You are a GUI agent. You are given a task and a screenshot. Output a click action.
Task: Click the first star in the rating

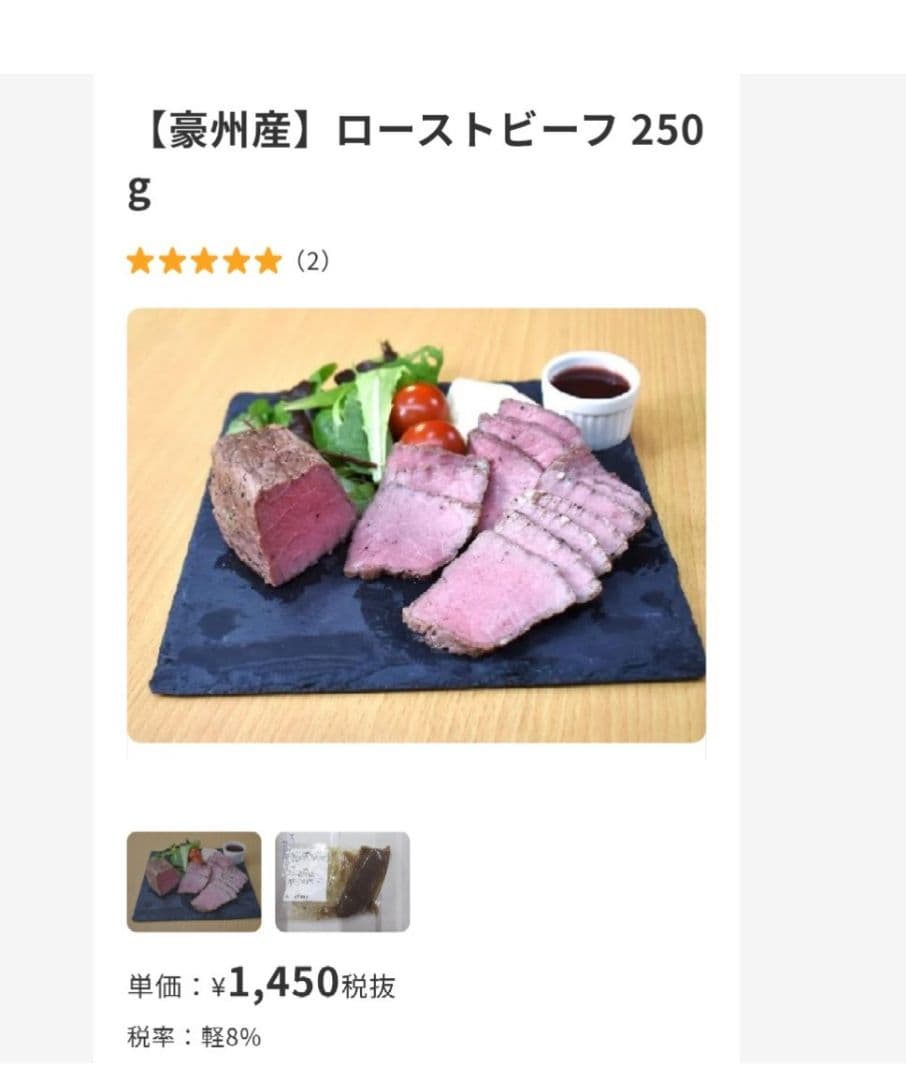pos(142,262)
